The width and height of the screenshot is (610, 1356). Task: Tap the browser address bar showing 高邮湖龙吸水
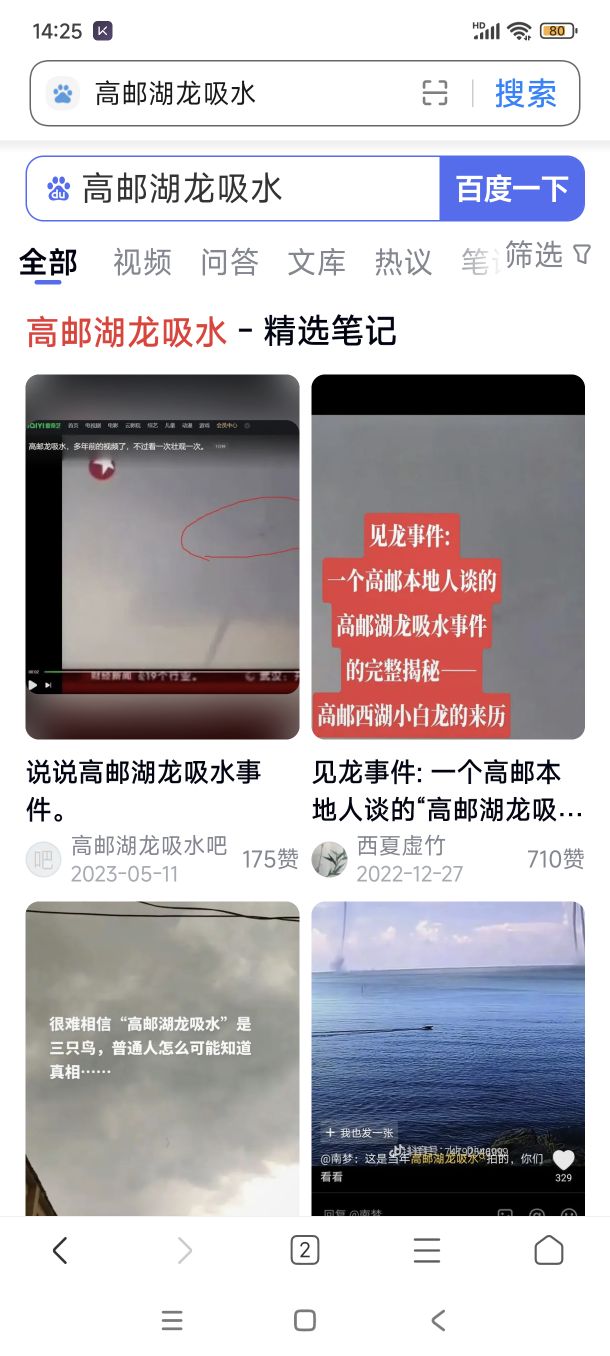coord(230,94)
